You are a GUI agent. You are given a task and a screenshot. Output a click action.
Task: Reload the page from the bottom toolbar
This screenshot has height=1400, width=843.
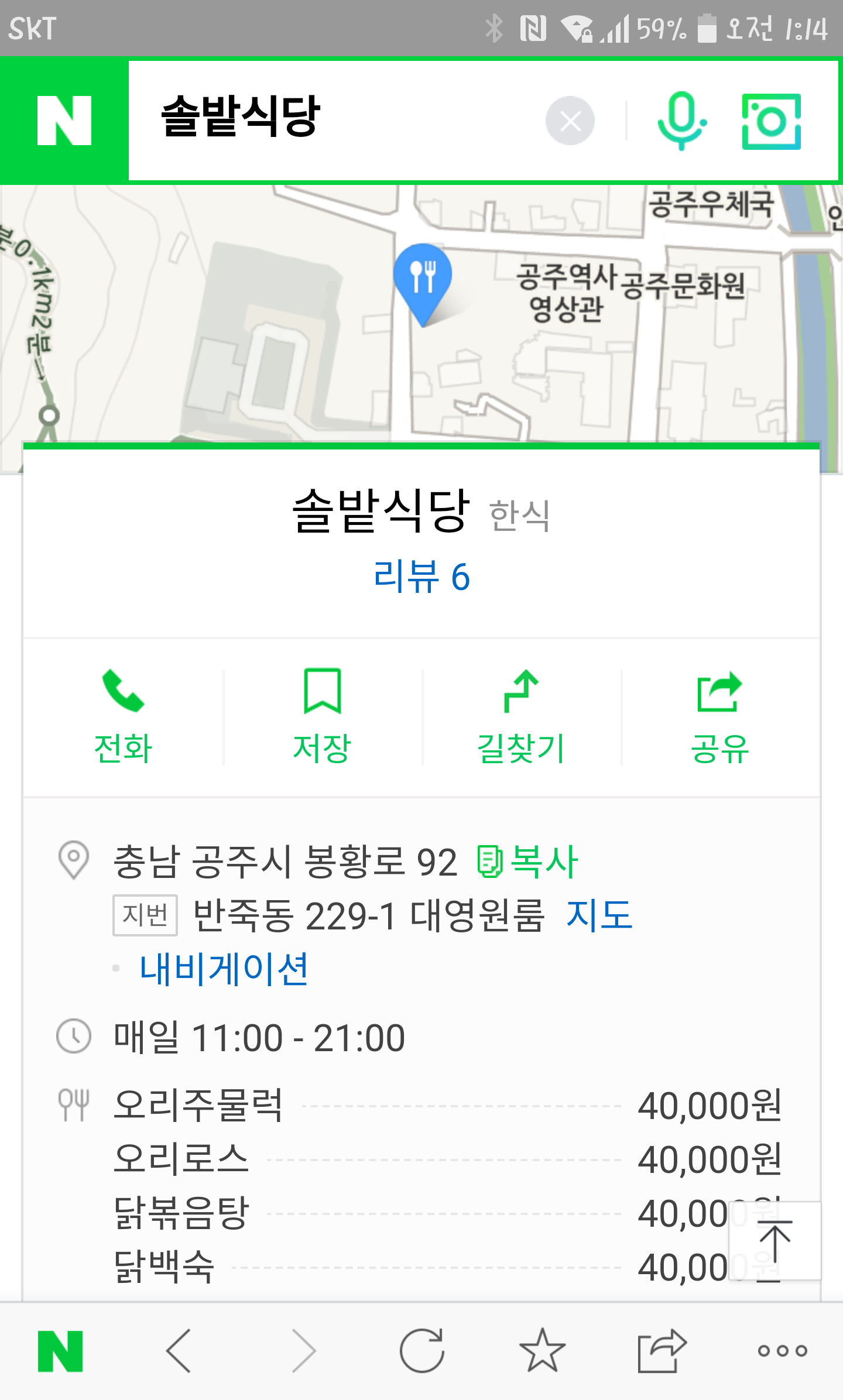click(421, 1351)
